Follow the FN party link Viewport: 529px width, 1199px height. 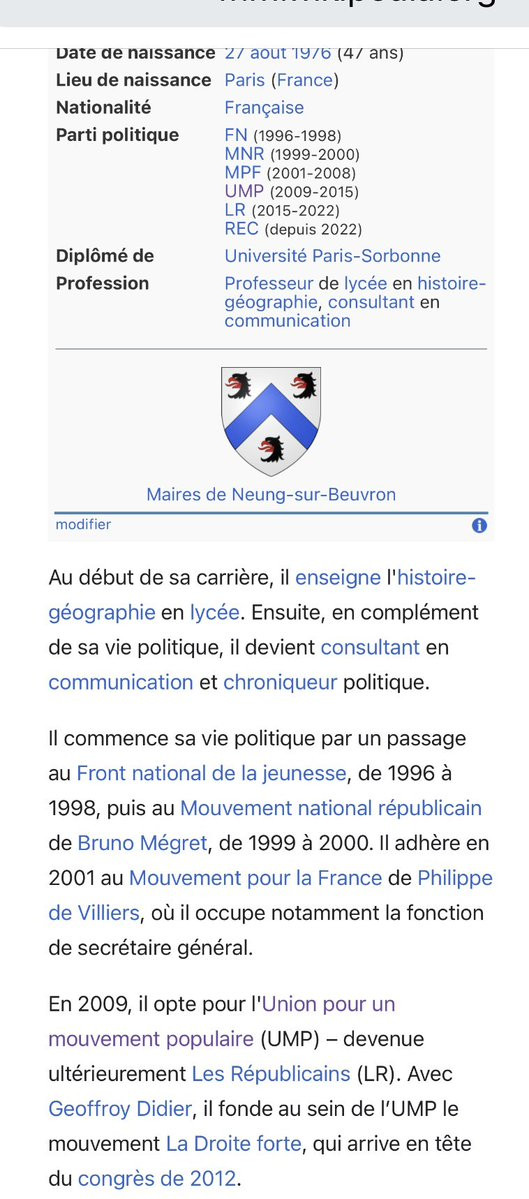coord(236,136)
